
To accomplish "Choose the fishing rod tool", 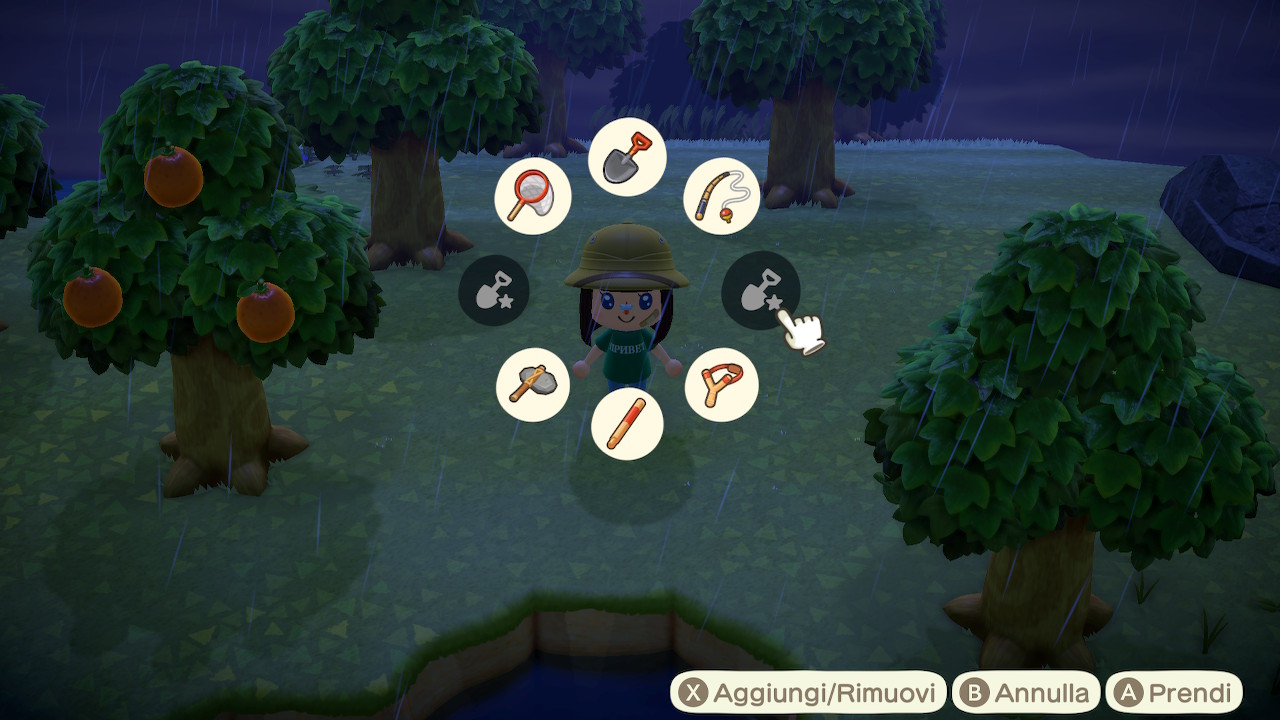I will coord(721,196).
